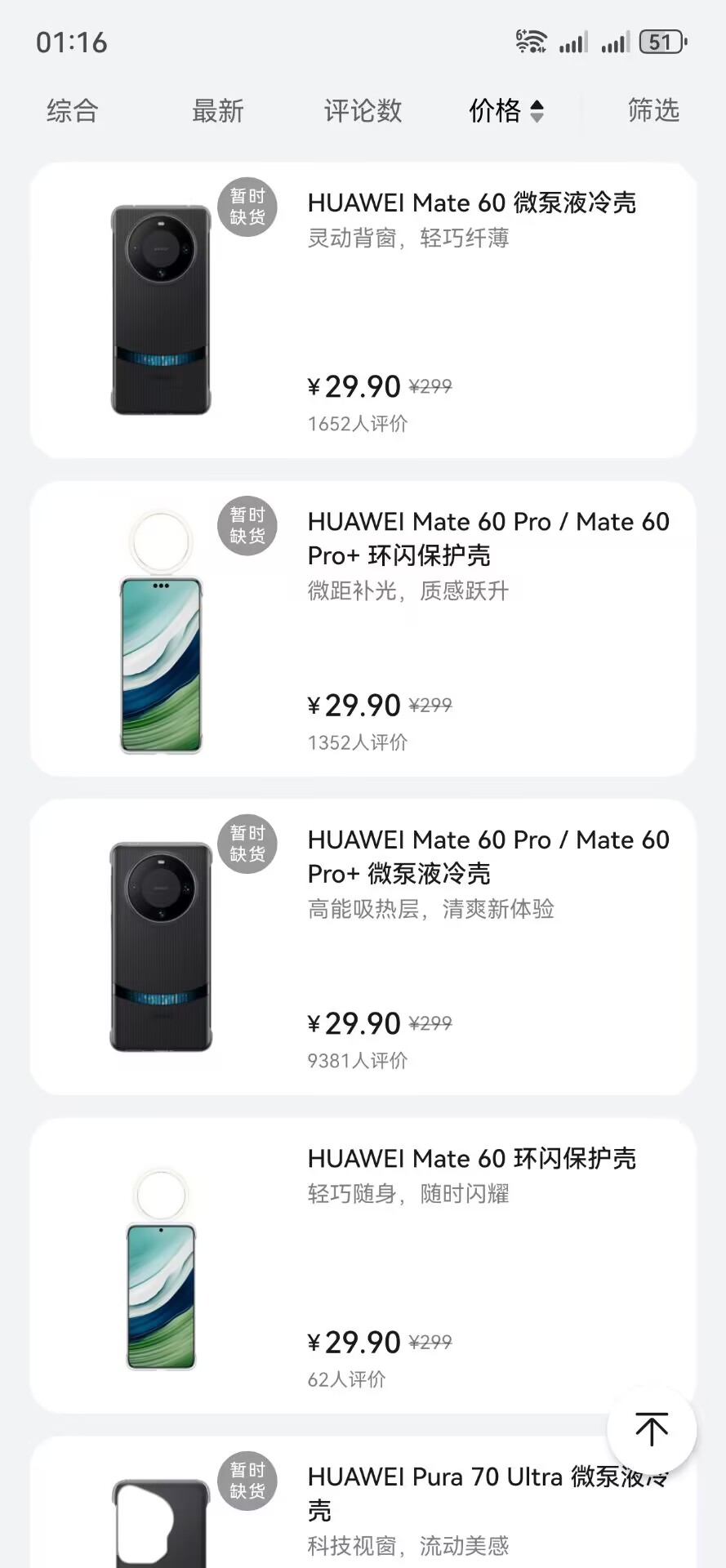
Task: Tap the back-to-top arrow button
Action: (x=652, y=1429)
